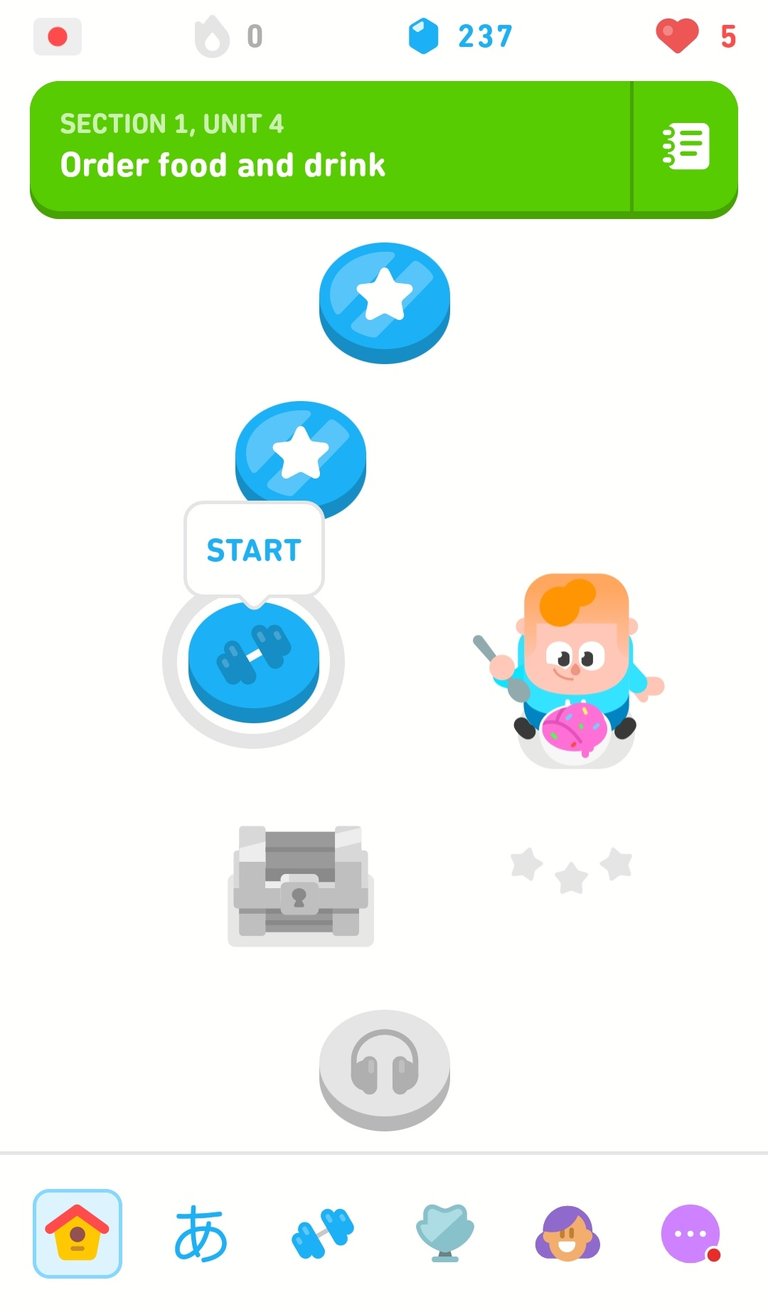Open the streak flame counter
Image resolution: width=768 pixels, height=1312 pixels.
pyautogui.click(x=229, y=37)
